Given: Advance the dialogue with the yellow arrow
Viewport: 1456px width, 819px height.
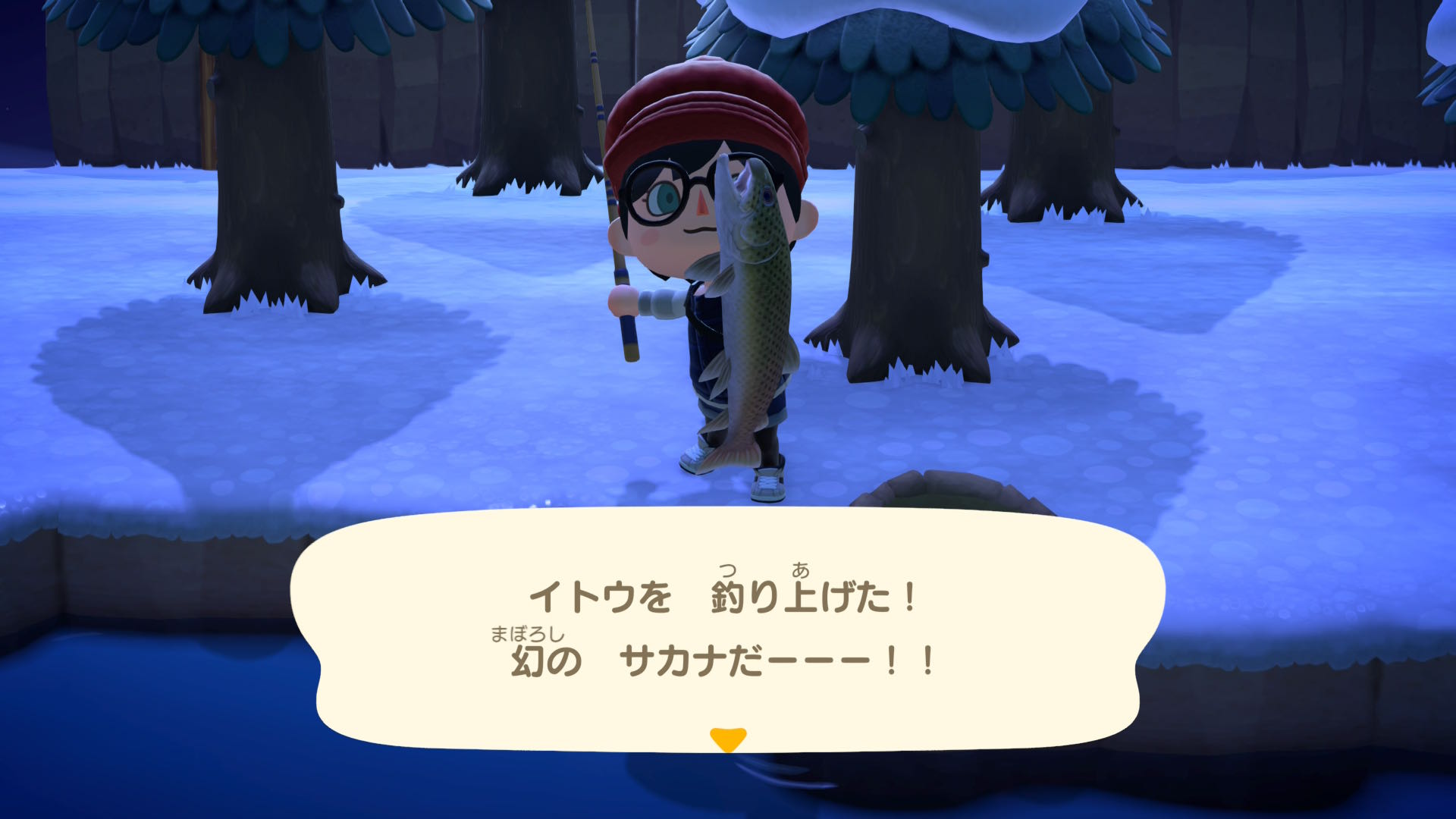Looking at the screenshot, I should tap(728, 738).
